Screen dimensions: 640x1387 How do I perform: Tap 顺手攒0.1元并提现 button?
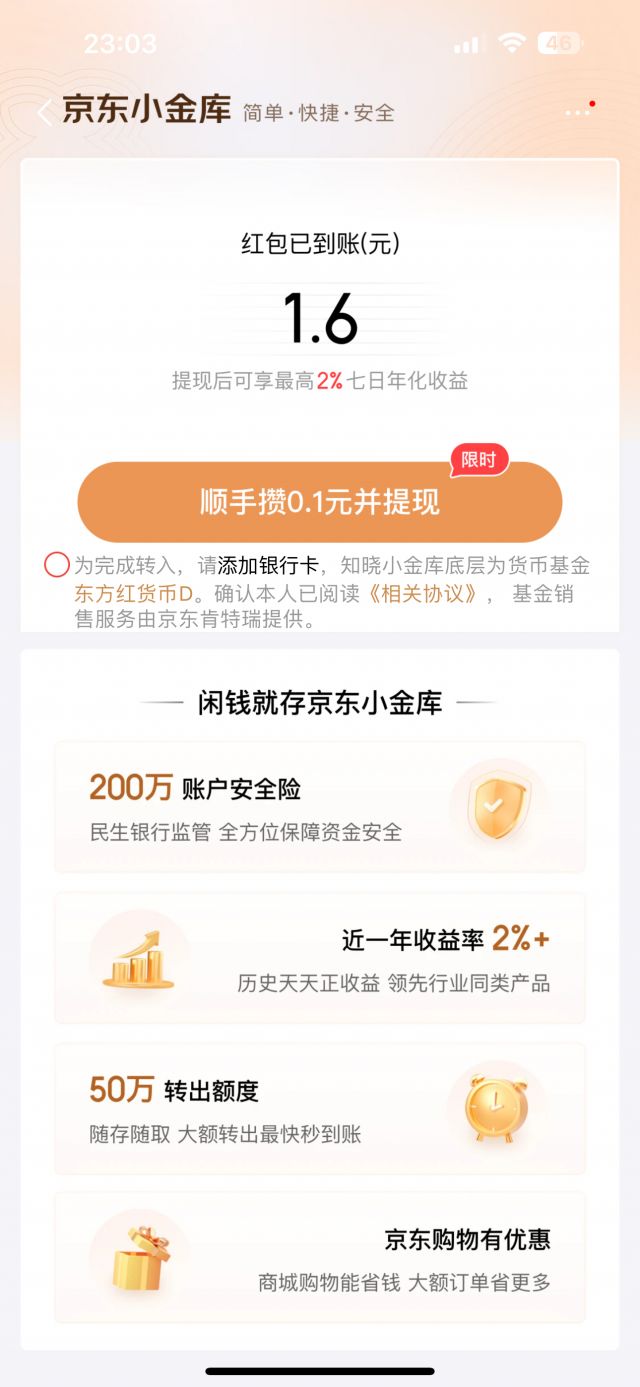pyautogui.click(x=320, y=502)
